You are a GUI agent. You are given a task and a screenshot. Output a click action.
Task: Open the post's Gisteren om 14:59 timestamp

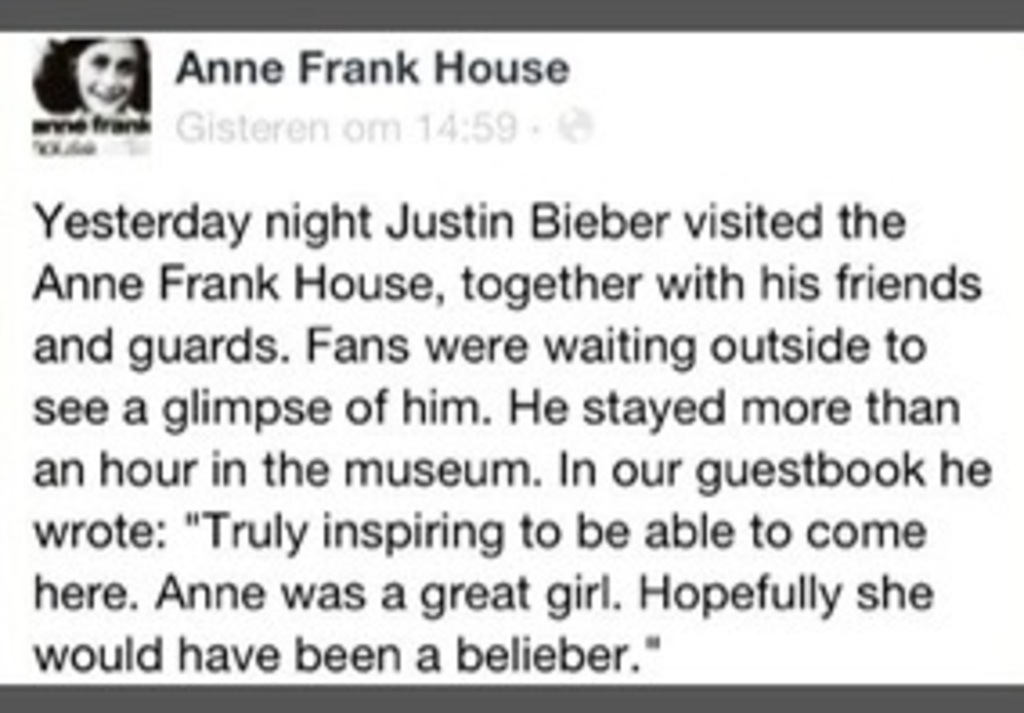coord(346,127)
